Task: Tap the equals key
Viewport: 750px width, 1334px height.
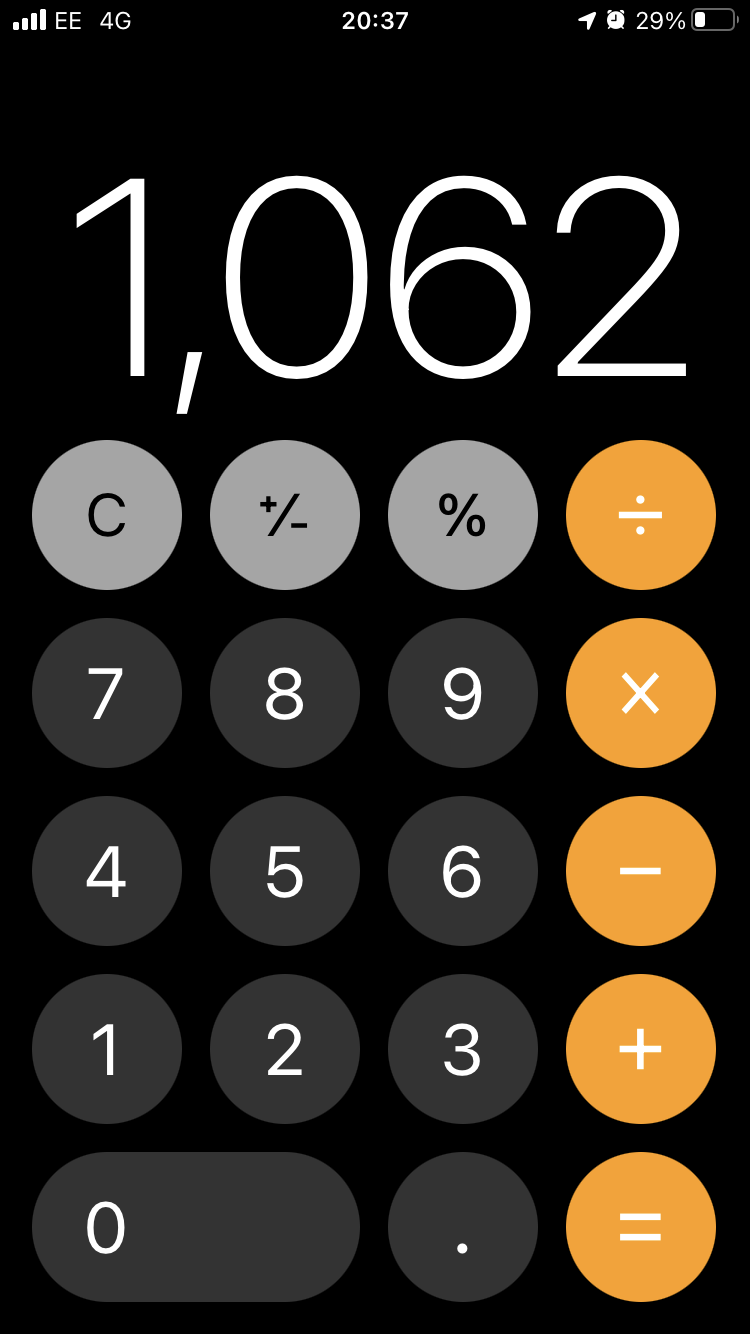Action: tap(640, 1226)
